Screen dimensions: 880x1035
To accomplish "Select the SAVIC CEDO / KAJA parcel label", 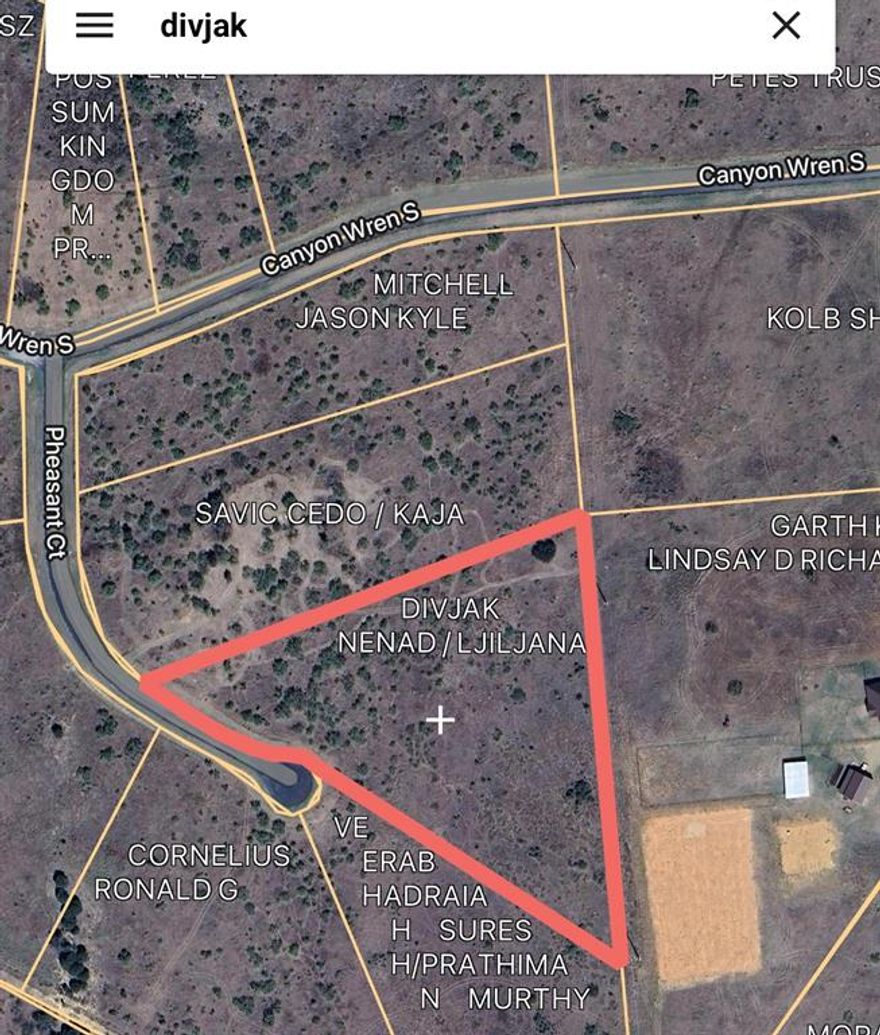I will (330, 515).
